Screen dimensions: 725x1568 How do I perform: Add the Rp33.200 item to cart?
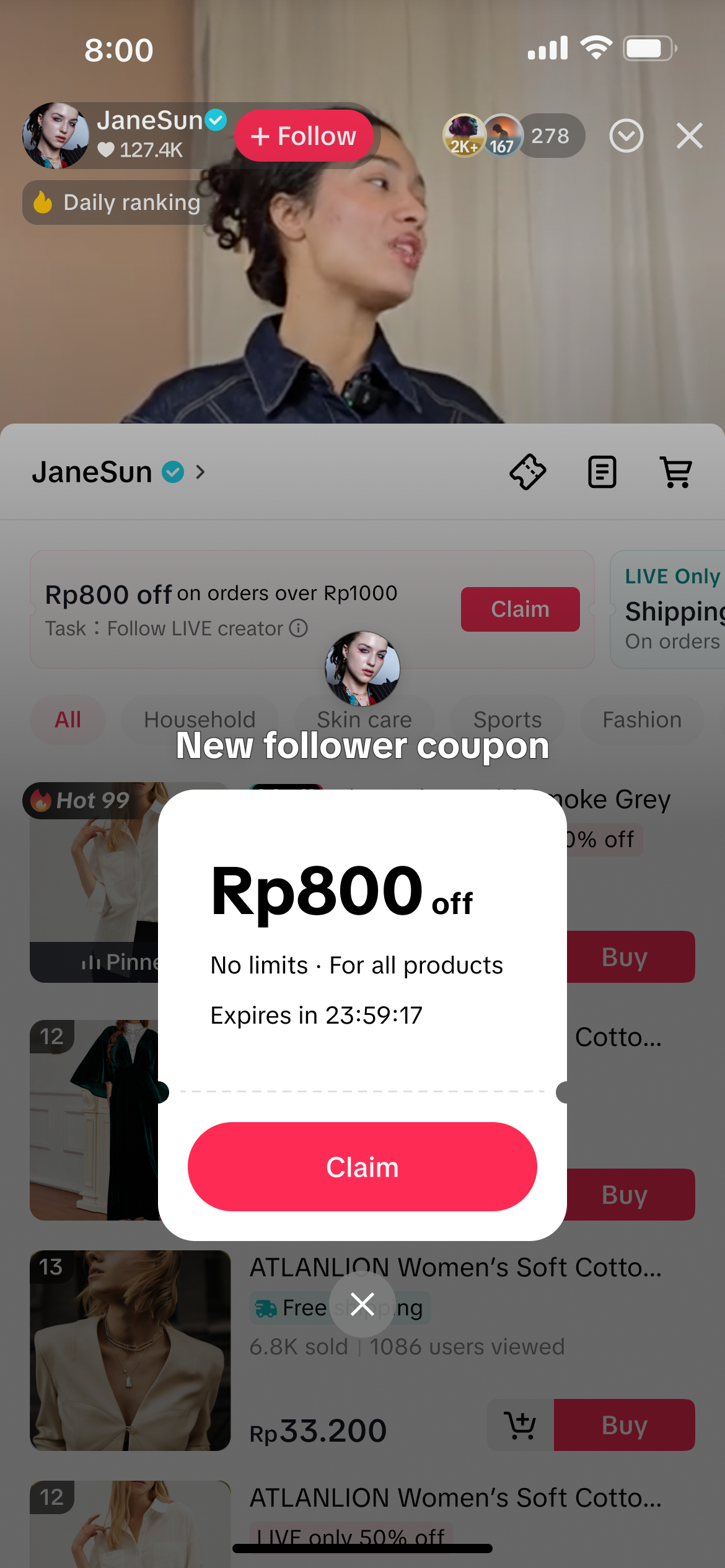pos(521,1425)
